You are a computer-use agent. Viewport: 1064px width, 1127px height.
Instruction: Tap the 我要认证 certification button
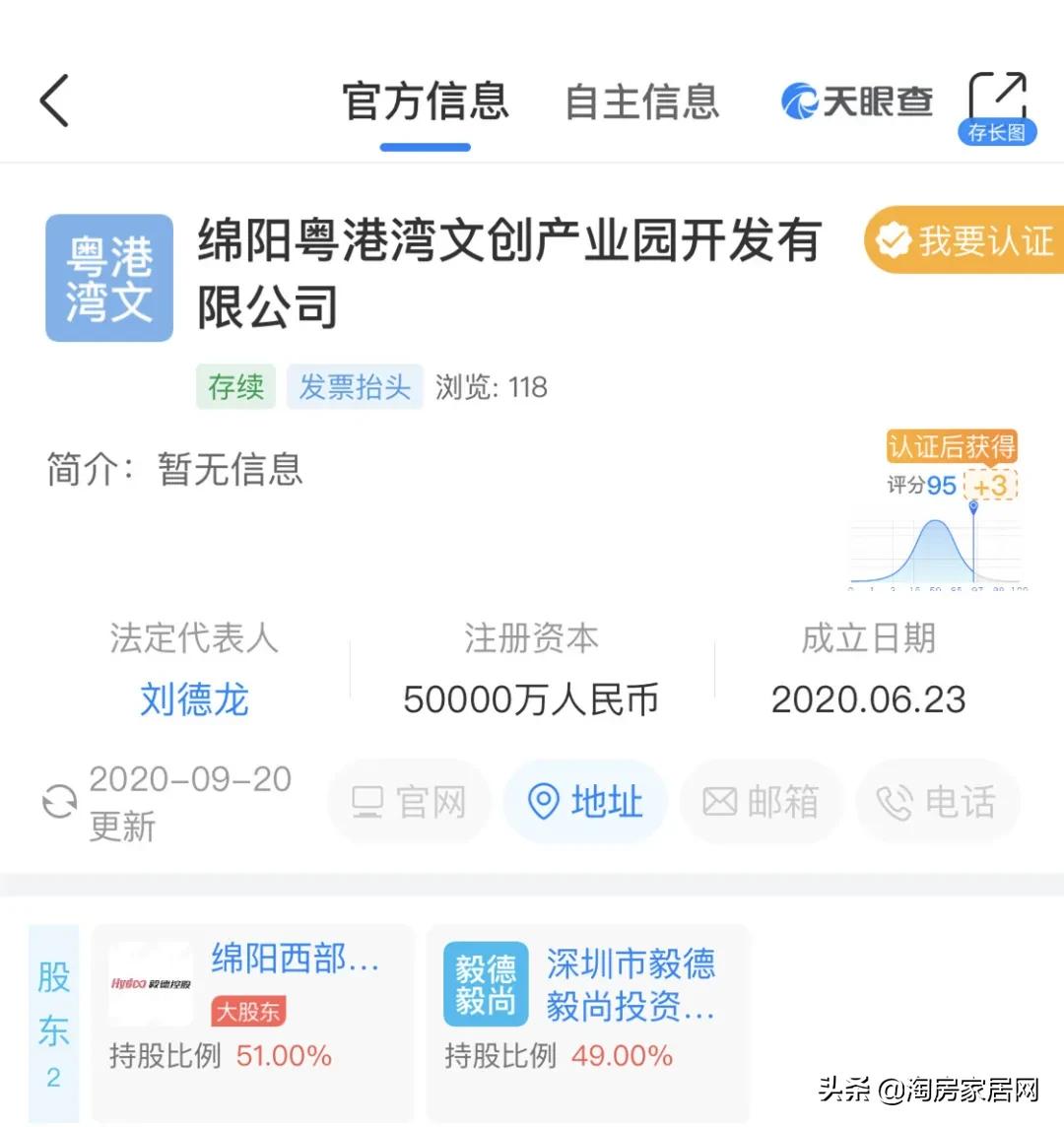pos(970,239)
